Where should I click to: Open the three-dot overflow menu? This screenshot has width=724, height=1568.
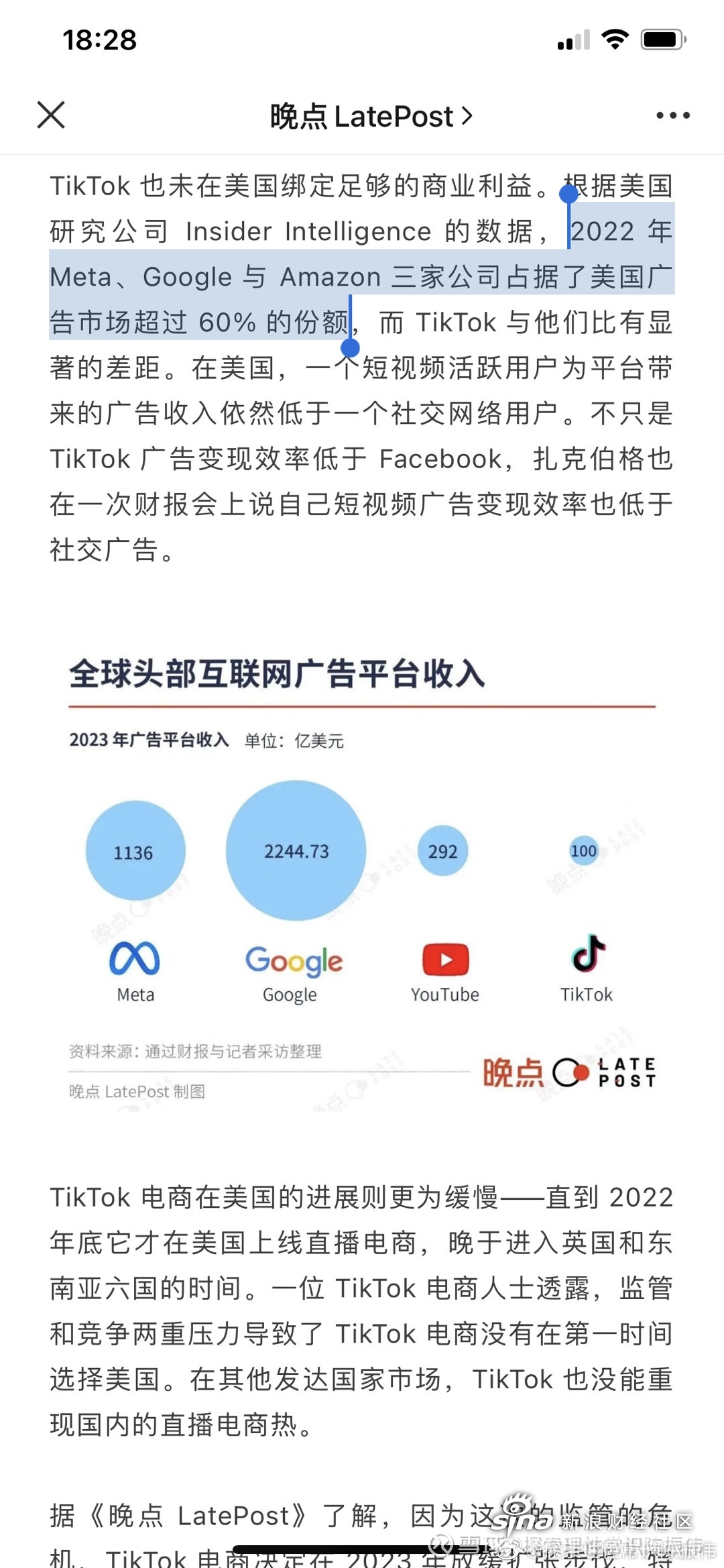point(672,115)
